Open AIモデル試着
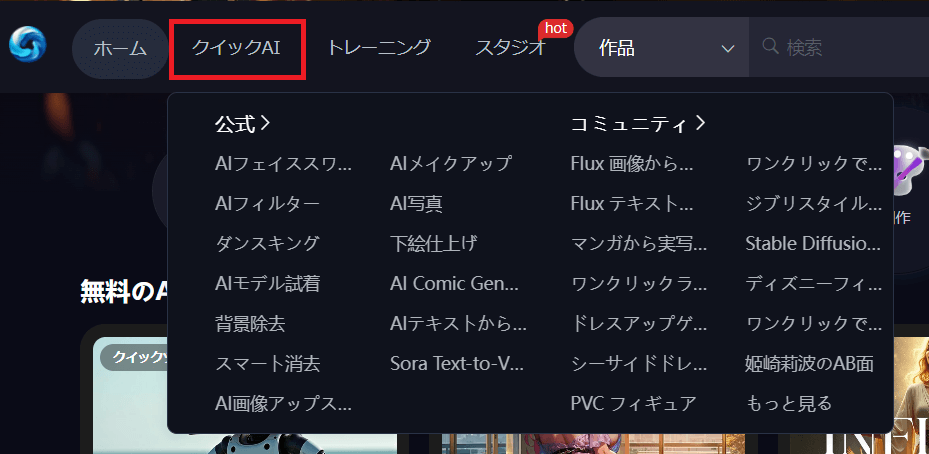929x454 pixels. pos(267,284)
